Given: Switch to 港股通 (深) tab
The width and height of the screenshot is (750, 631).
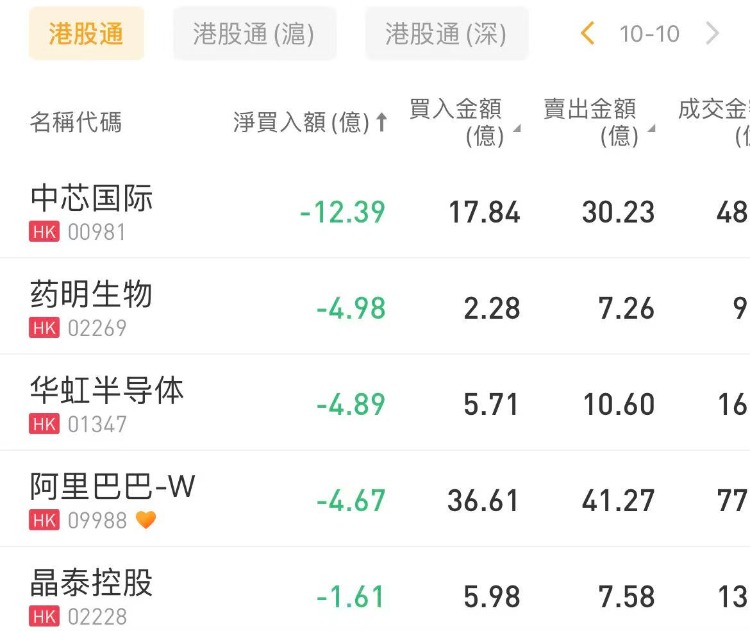Looking at the screenshot, I should tap(446, 34).
